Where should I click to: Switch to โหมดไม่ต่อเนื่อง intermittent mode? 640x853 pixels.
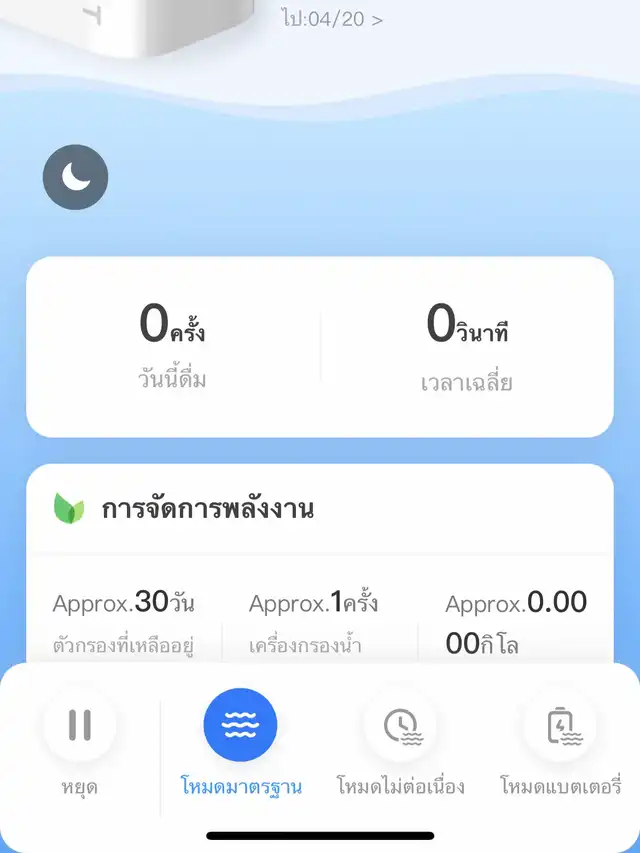[400, 725]
